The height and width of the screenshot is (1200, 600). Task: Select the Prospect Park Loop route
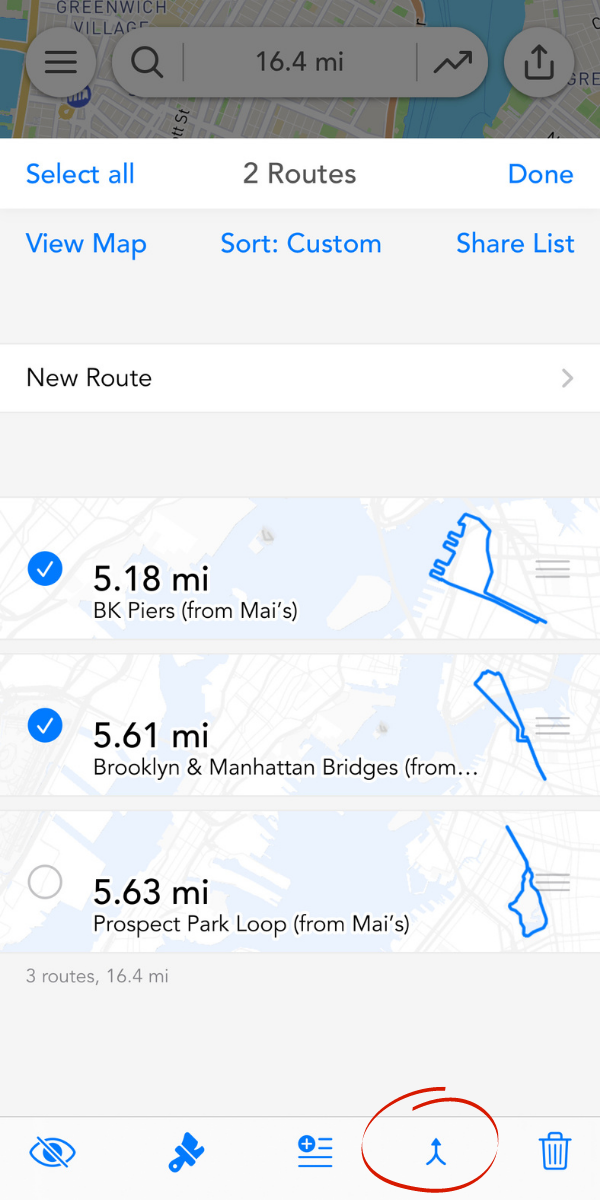pyautogui.click(x=45, y=883)
